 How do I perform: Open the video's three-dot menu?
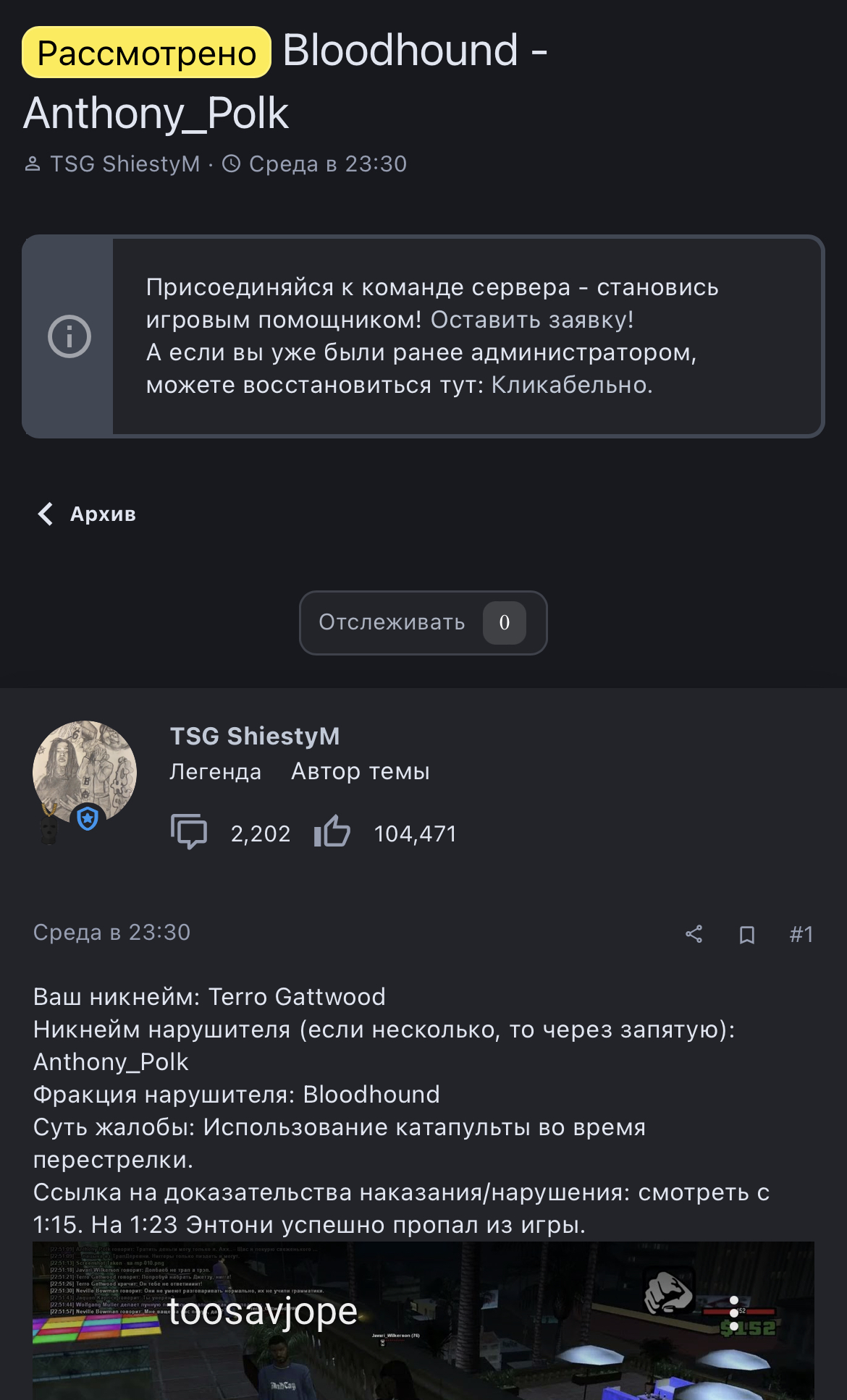pyautogui.click(x=734, y=1313)
